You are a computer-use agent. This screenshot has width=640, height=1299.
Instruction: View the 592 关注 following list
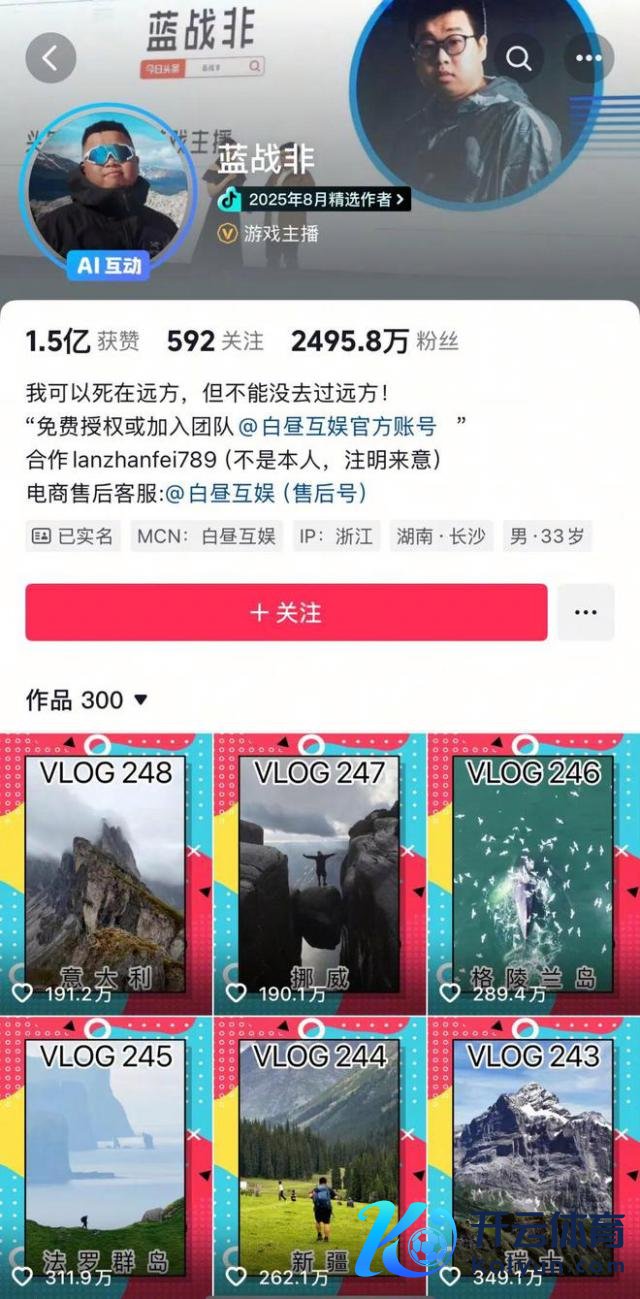coord(215,342)
